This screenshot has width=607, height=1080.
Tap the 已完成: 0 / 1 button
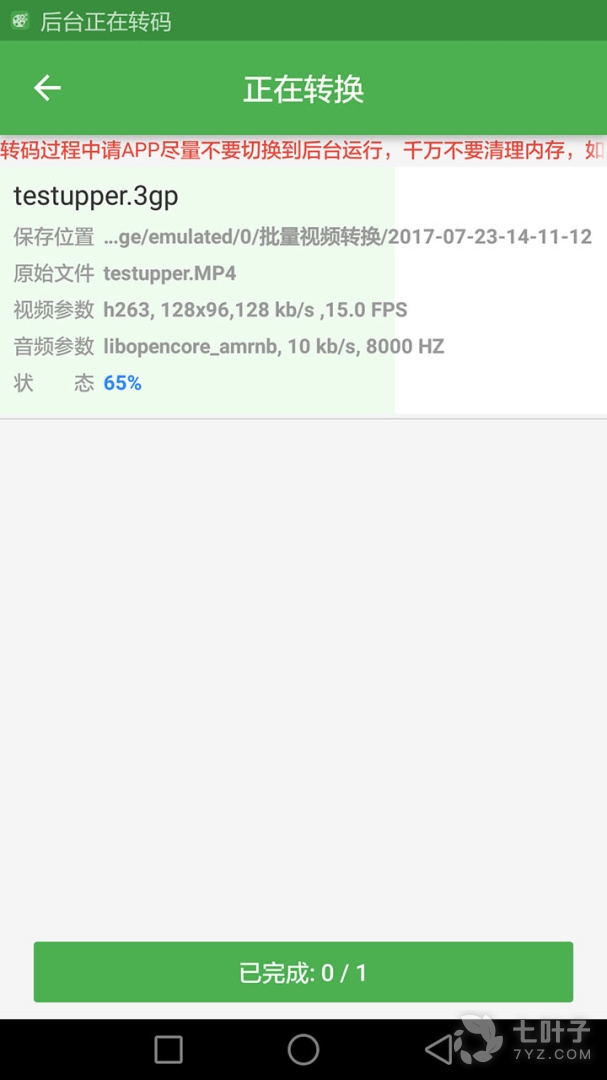coord(303,972)
